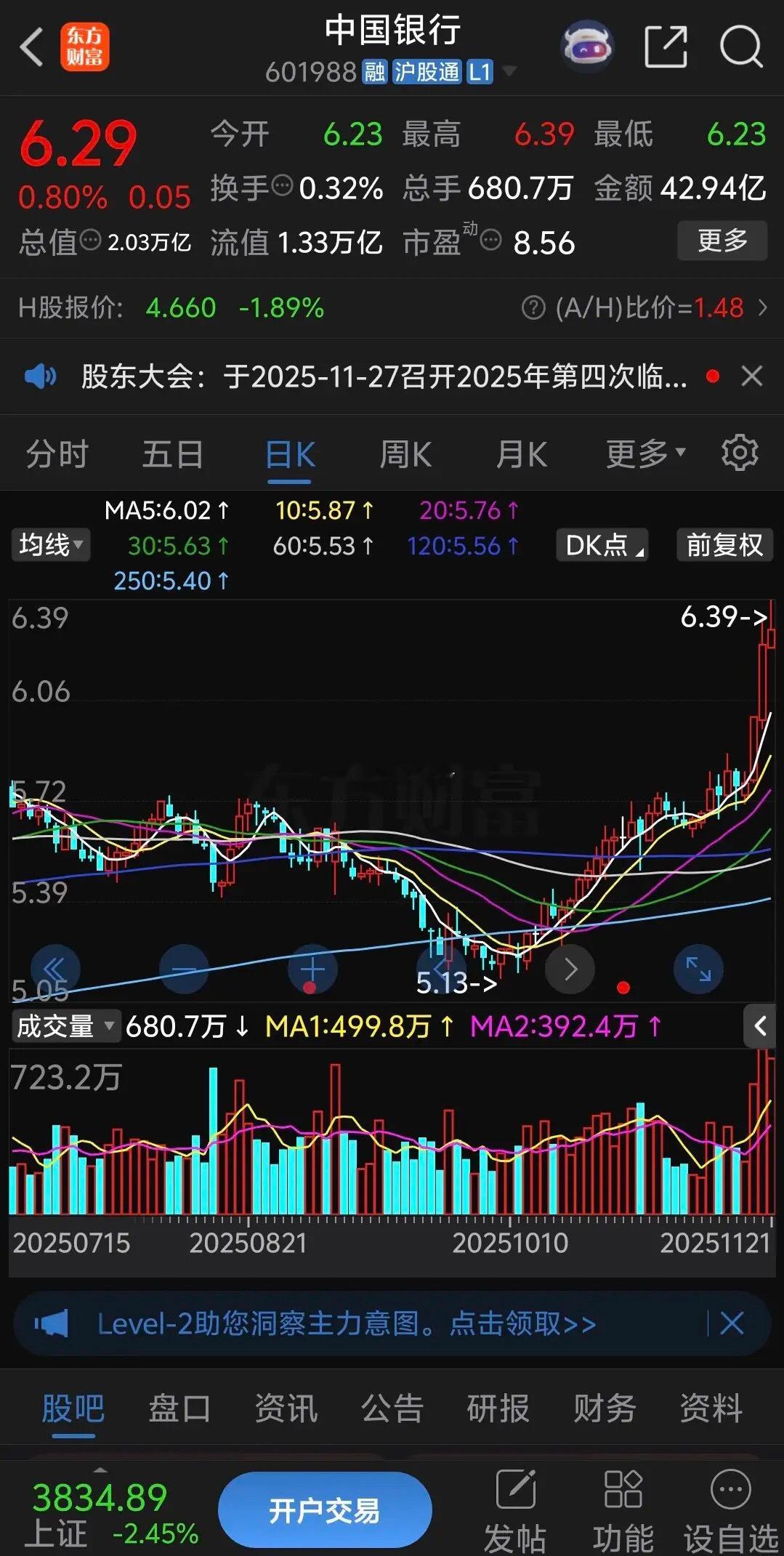The width and height of the screenshot is (784, 1556).
Task: Open the 均线 moving average dropdown
Action: pos(51,545)
